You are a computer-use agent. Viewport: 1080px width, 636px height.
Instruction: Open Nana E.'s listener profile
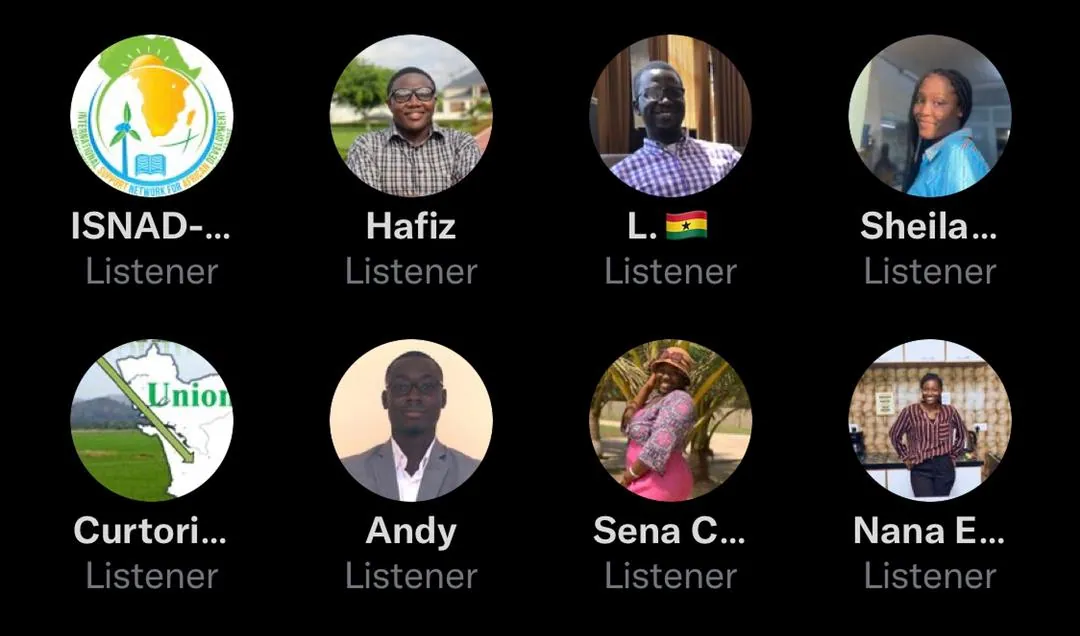[x=930, y=419]
